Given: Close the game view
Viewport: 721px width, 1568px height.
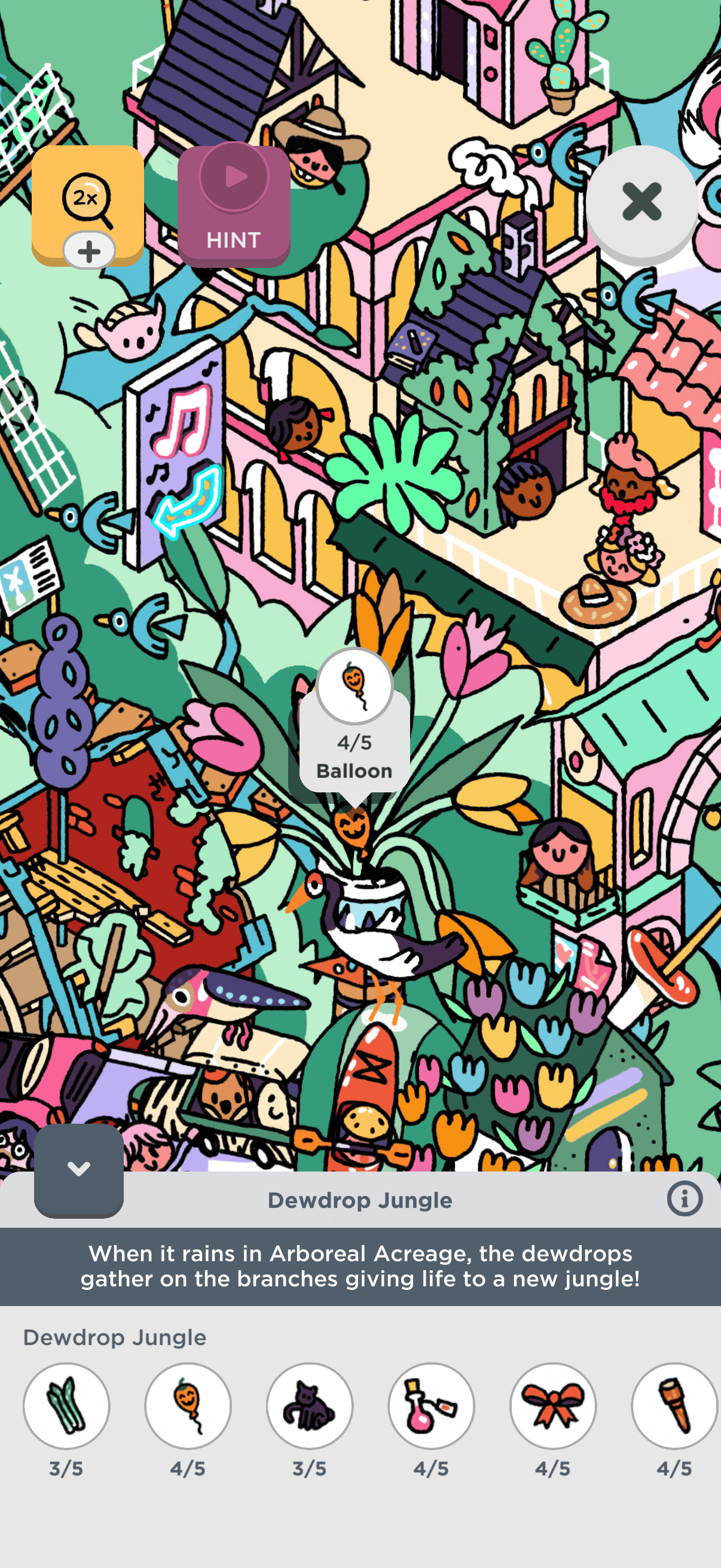Looking at the screenshot, I should 641,202.
